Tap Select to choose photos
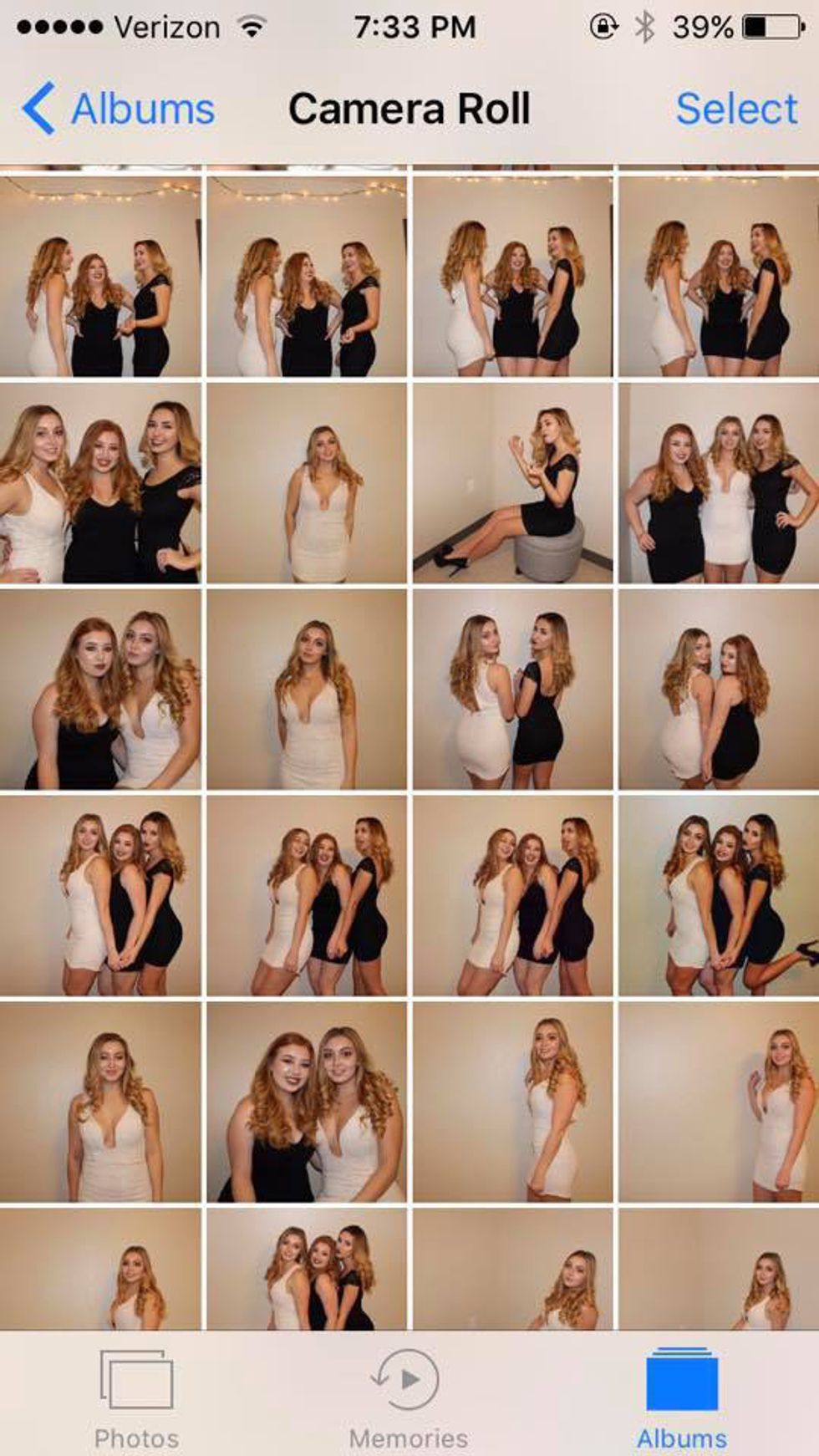 [x=735, y=109]
